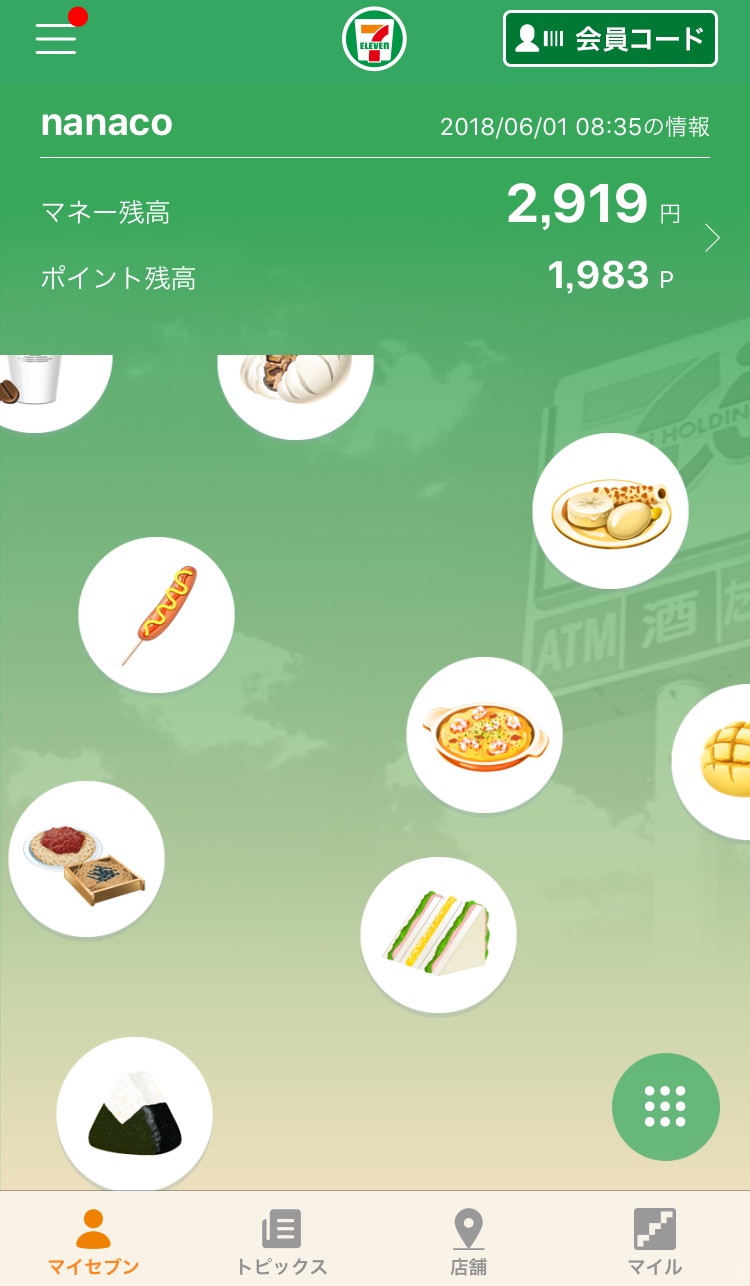Viewport: 750px width, 1286px height.
Task: Open the curry plate bubble
Action: pyautogui.click(x=610, y=511)
